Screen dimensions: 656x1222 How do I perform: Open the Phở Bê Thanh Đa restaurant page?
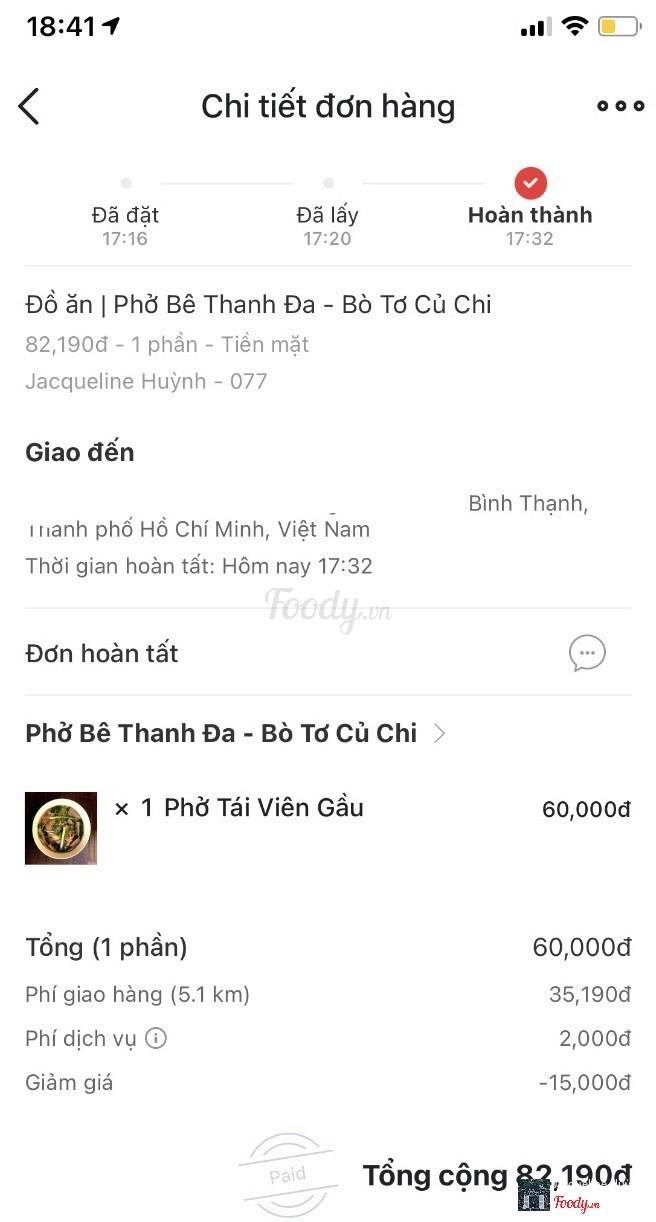[235, 733]
